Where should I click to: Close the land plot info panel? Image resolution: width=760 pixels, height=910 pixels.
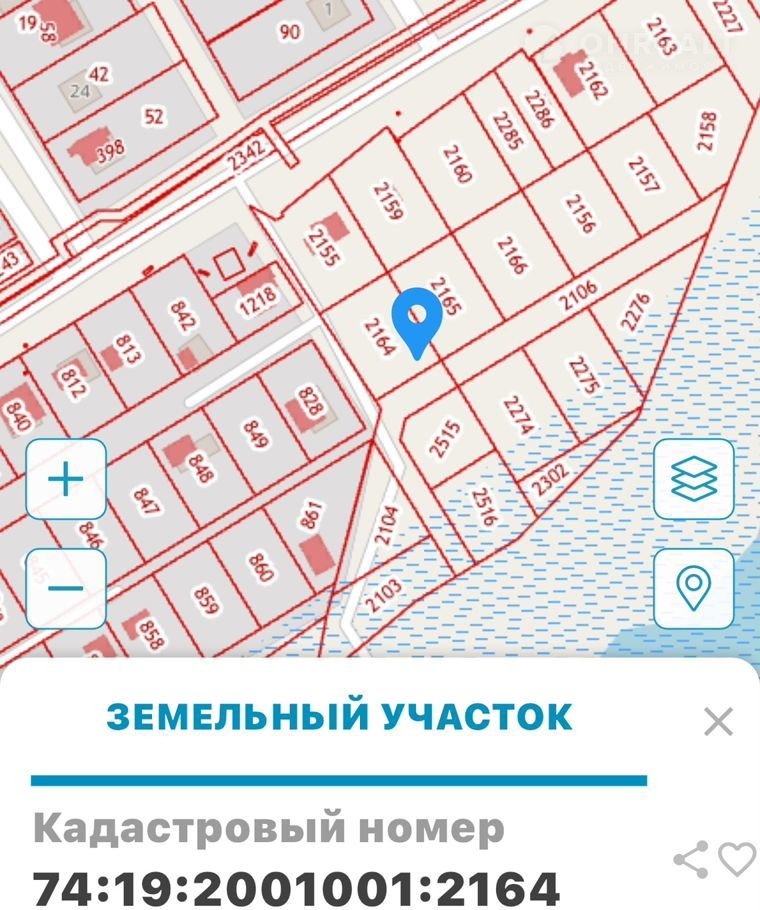click(718, 721)
